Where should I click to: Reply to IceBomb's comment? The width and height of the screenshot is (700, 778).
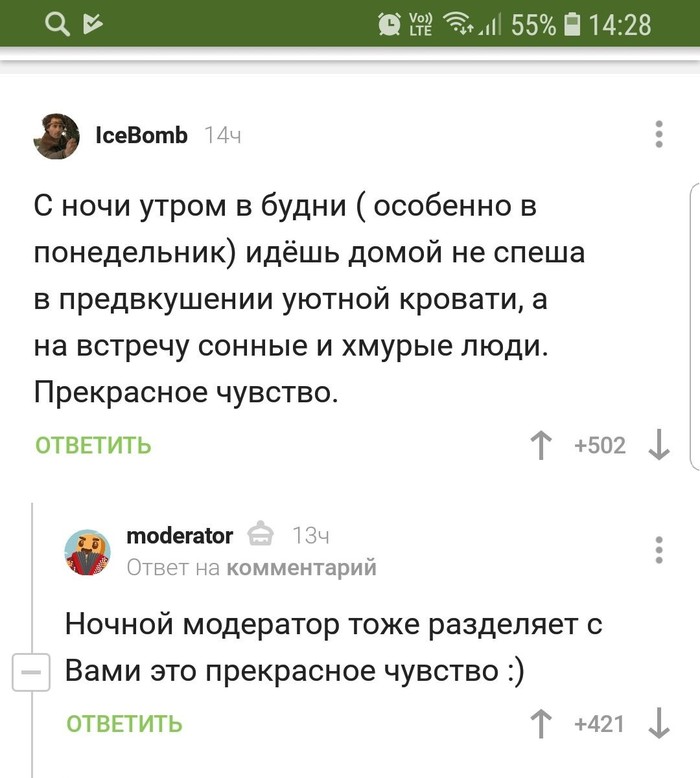click(94, 445)
